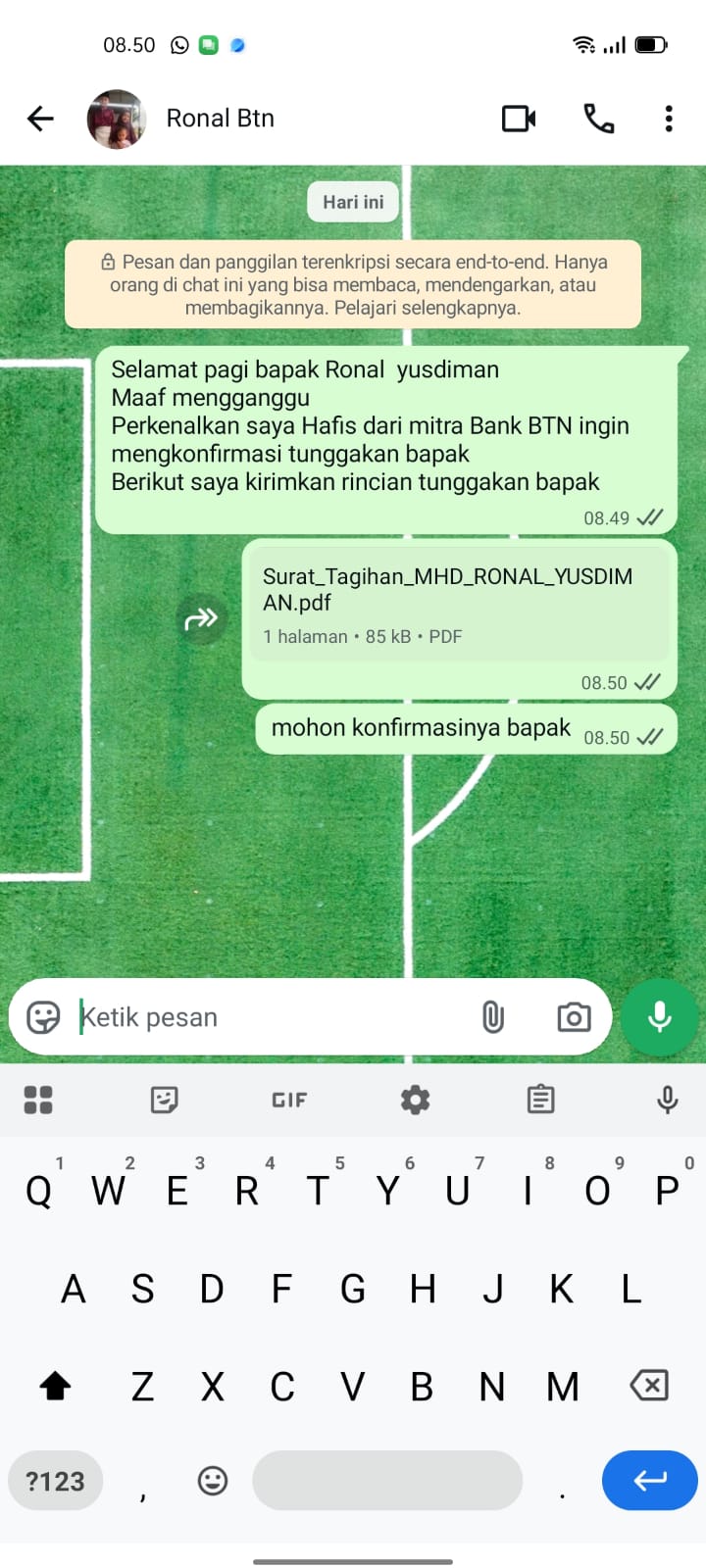
Task: Open the keyboard sticker panel
Action: 164,1100
